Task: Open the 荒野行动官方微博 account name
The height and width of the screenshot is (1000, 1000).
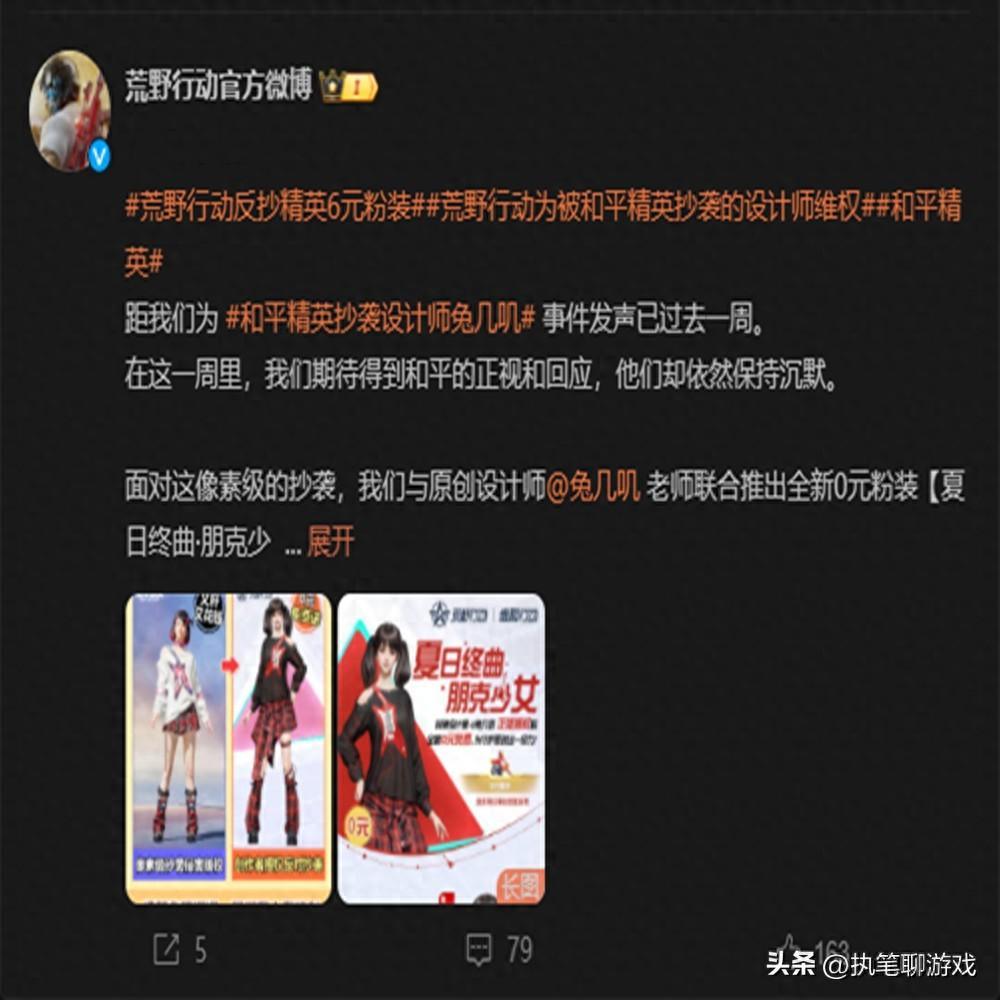Action: [218, 84]
